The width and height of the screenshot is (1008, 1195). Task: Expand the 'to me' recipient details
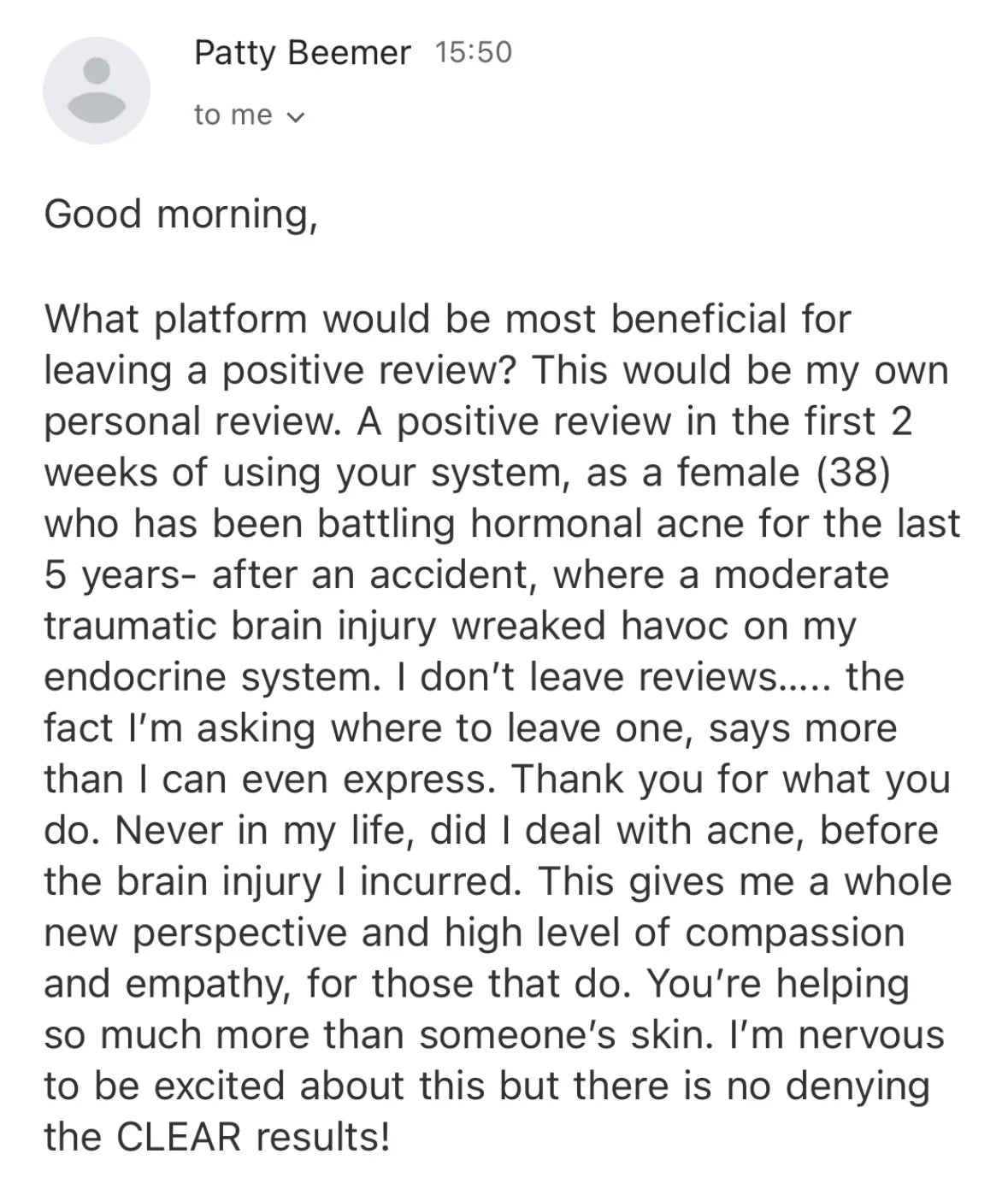(249, 115)
